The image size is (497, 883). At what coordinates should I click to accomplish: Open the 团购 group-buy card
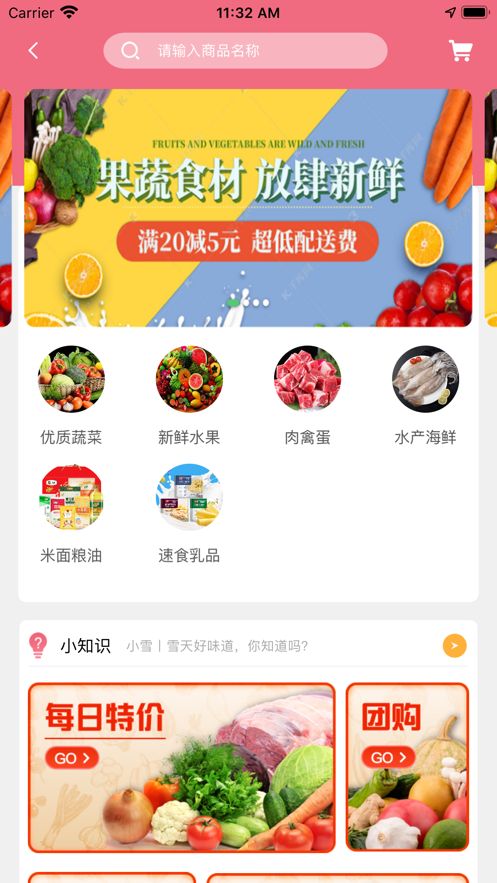coord(408,766)
